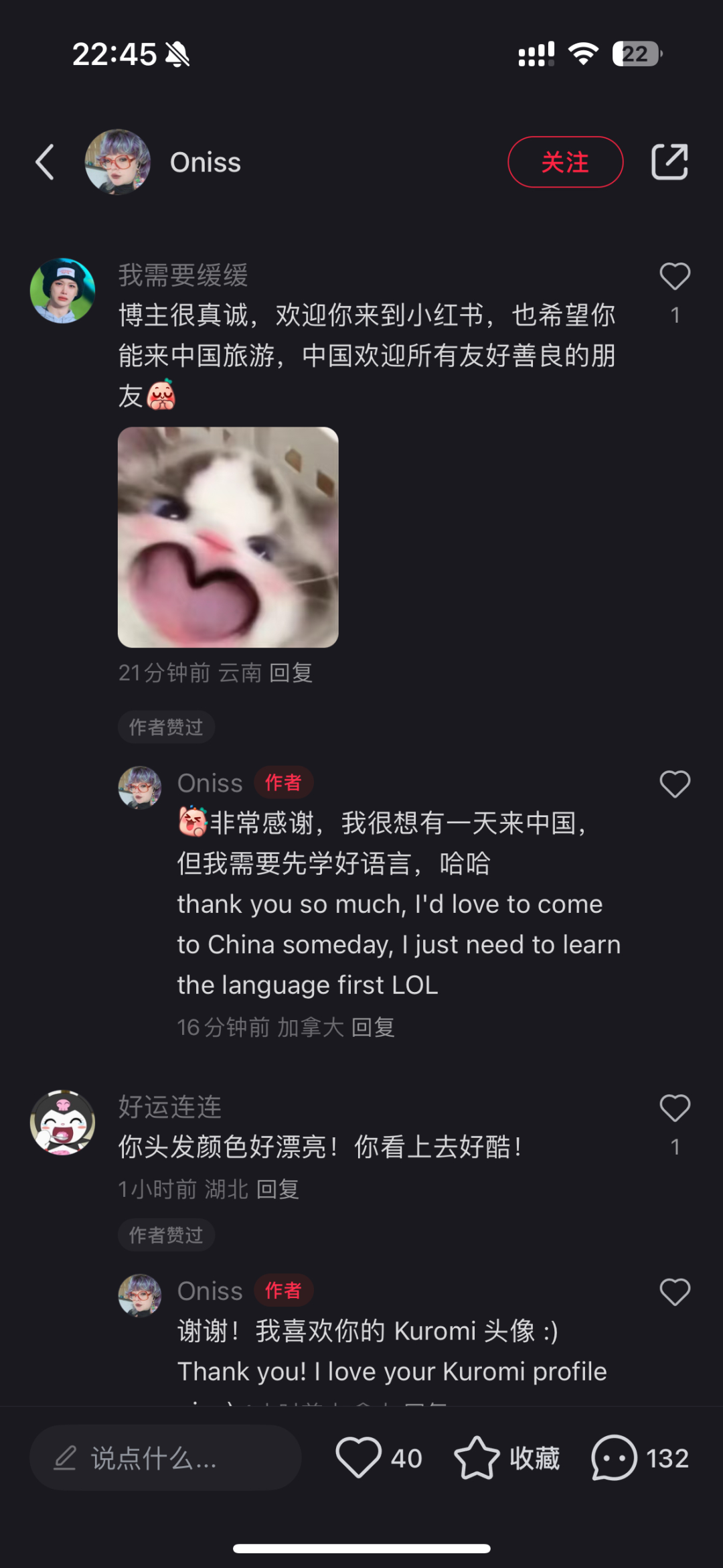Like Oniss's reply about the Kuromi avatar

[674, 1292]
